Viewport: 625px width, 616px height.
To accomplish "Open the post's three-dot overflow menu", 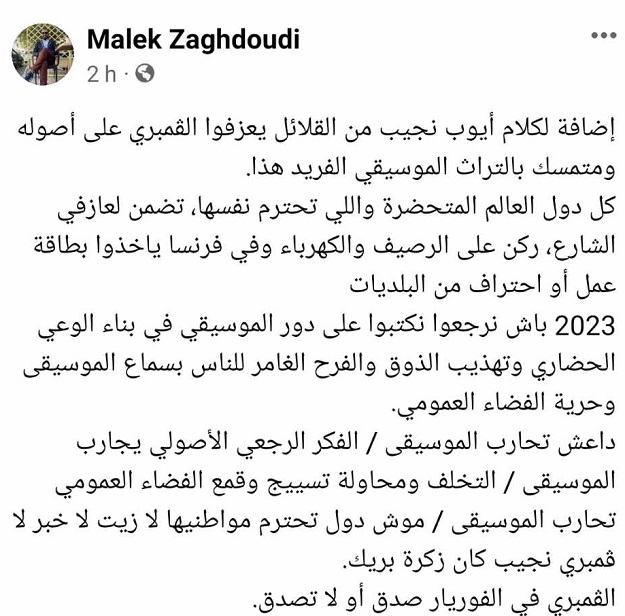I will (x=603, y=37).
